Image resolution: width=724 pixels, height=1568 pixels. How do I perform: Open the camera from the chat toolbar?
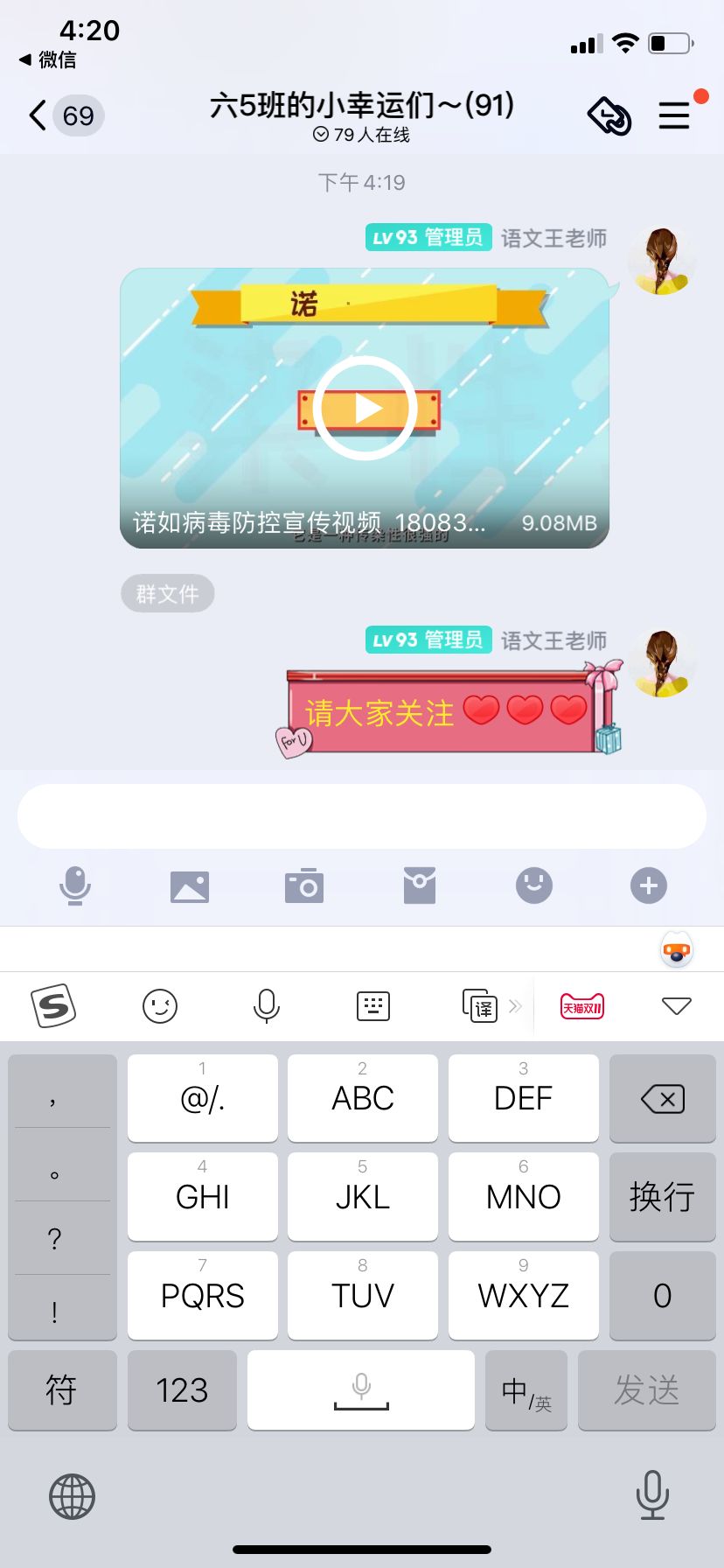(x=304, y=885)
